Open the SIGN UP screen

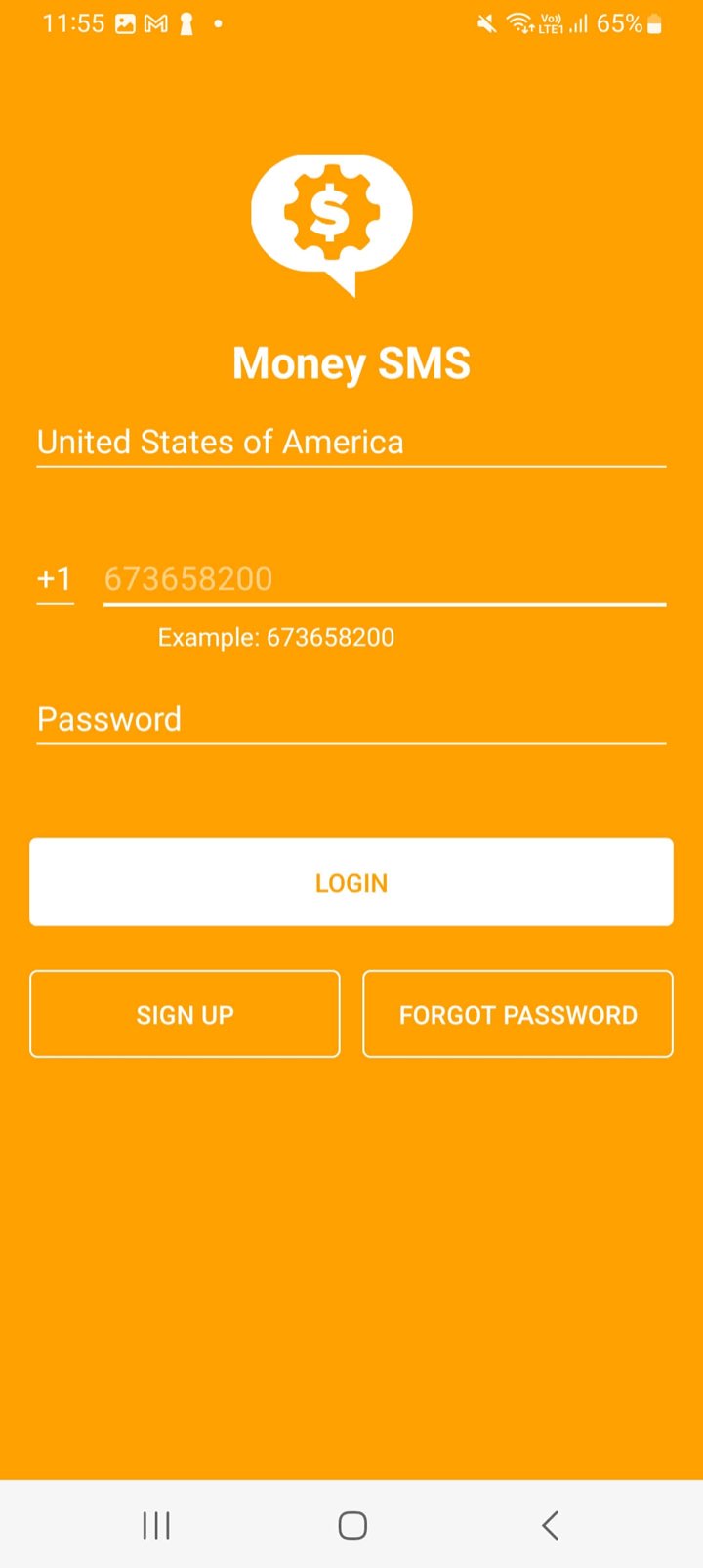pos(185,1014)
